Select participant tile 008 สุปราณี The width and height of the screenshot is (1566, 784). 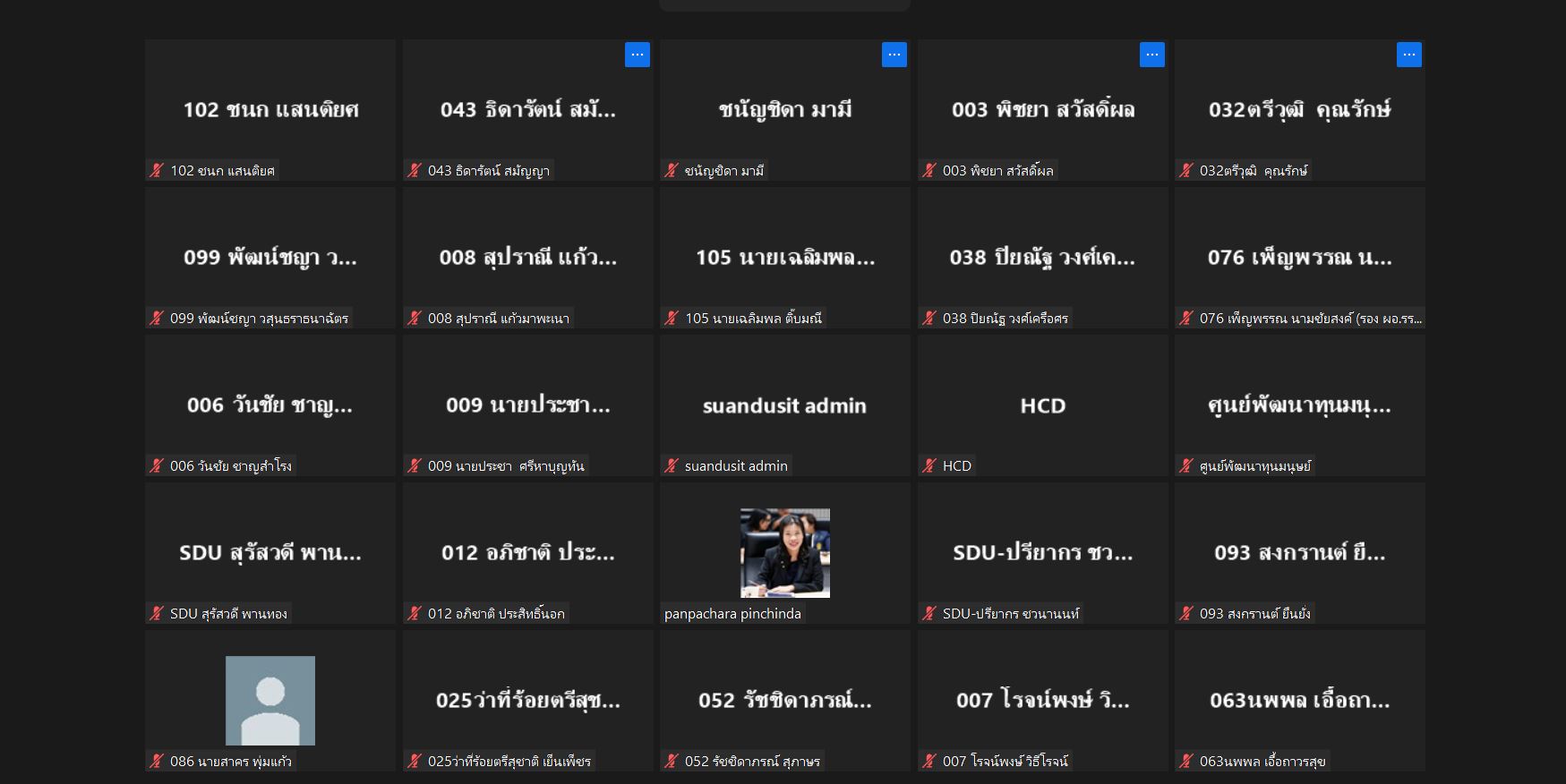(527, 257)
